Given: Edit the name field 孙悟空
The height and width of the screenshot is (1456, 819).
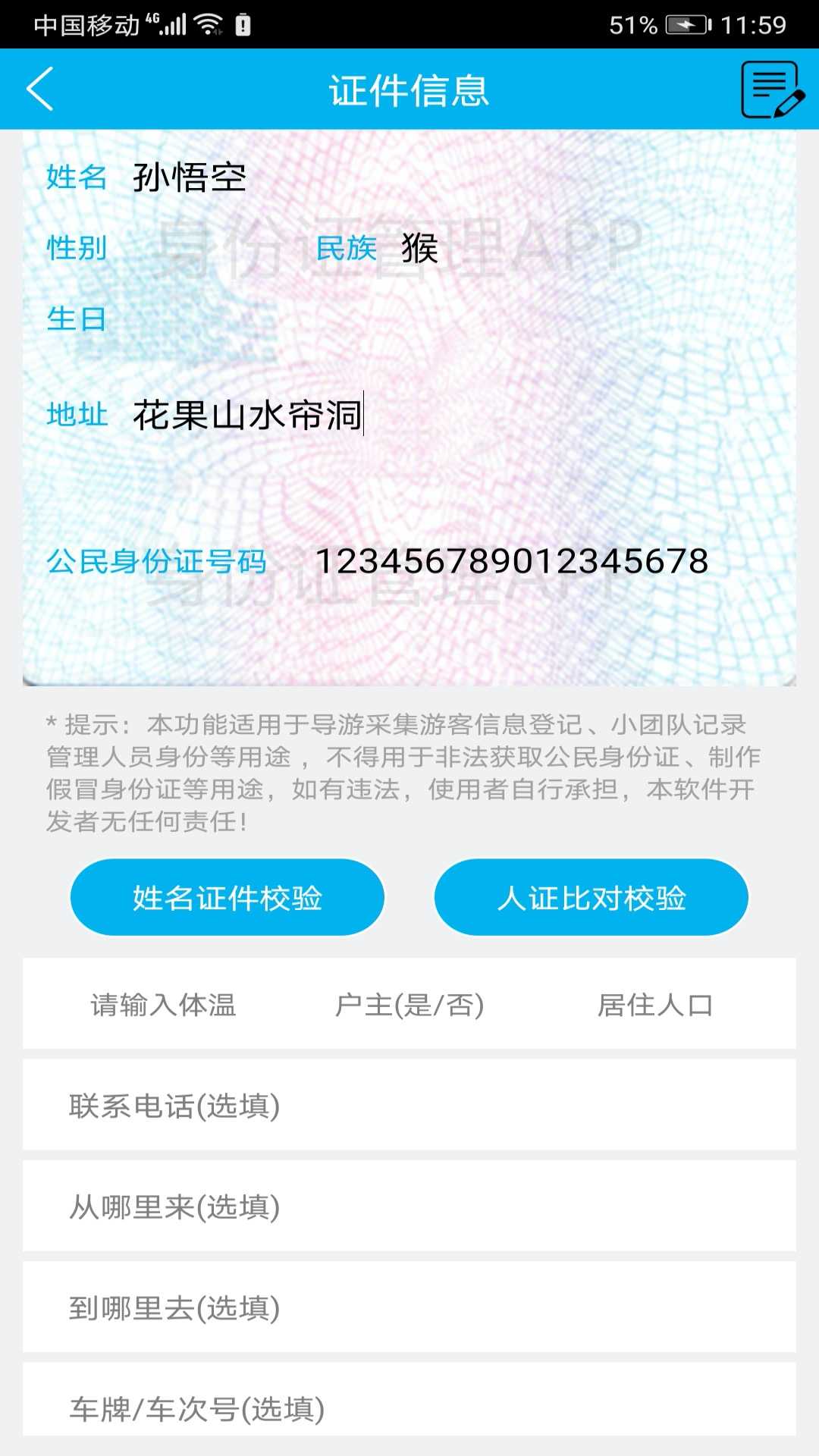Looking at the screenshot, I should click(x=190, y=178).
